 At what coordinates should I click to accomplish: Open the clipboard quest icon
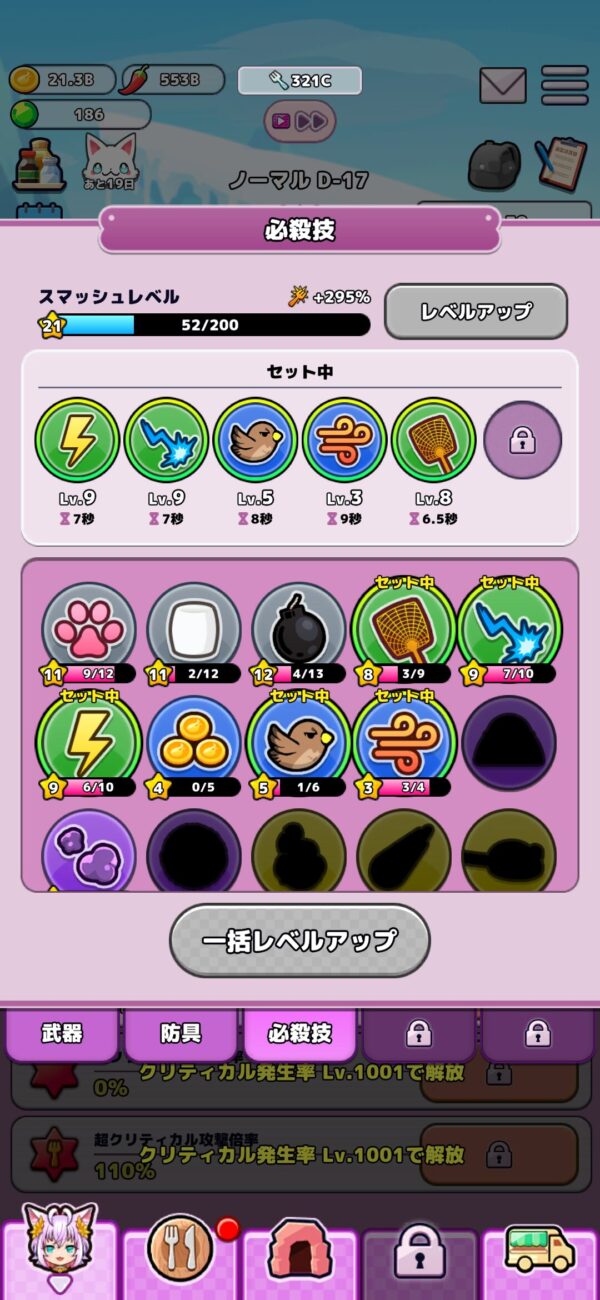[562, 163]
